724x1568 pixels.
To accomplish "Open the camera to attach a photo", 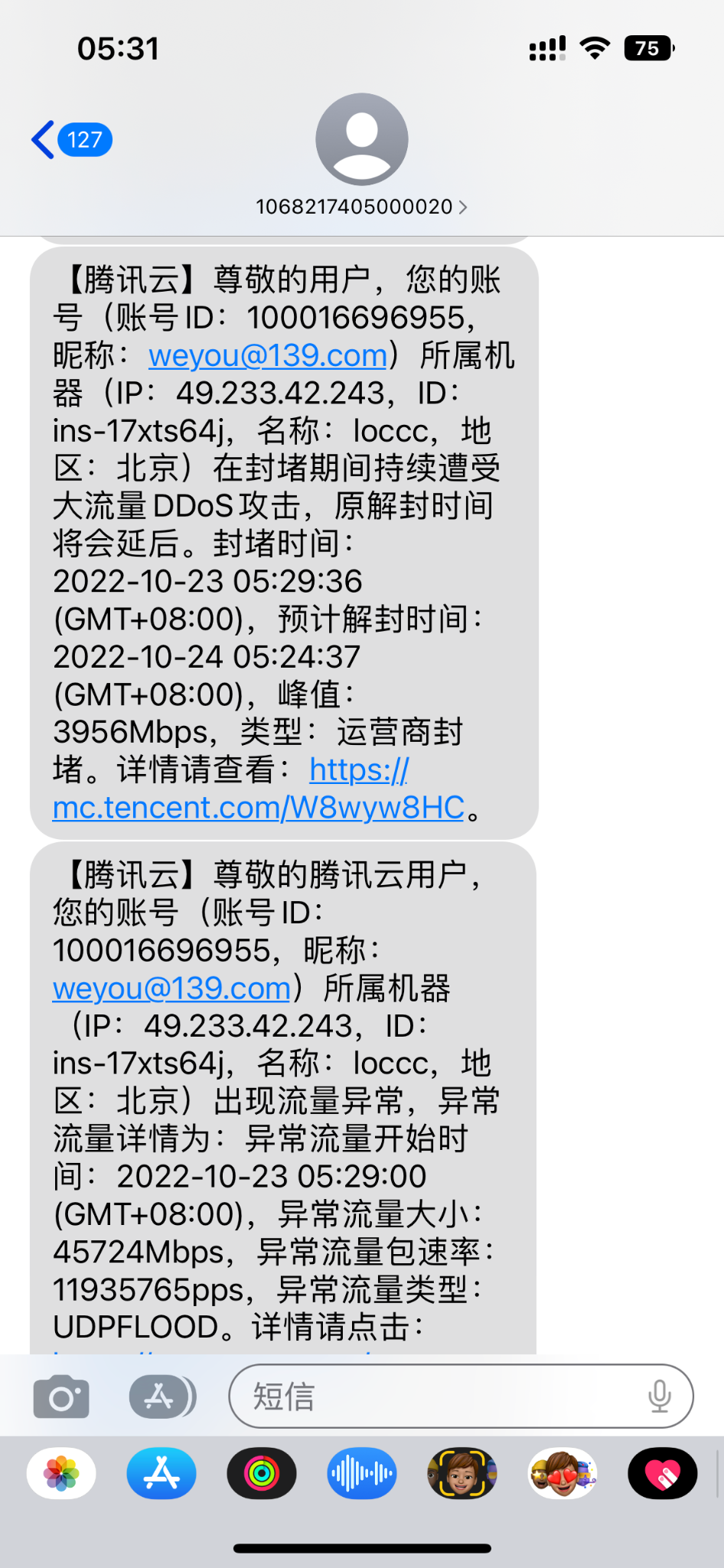I will coord(61,1398).
